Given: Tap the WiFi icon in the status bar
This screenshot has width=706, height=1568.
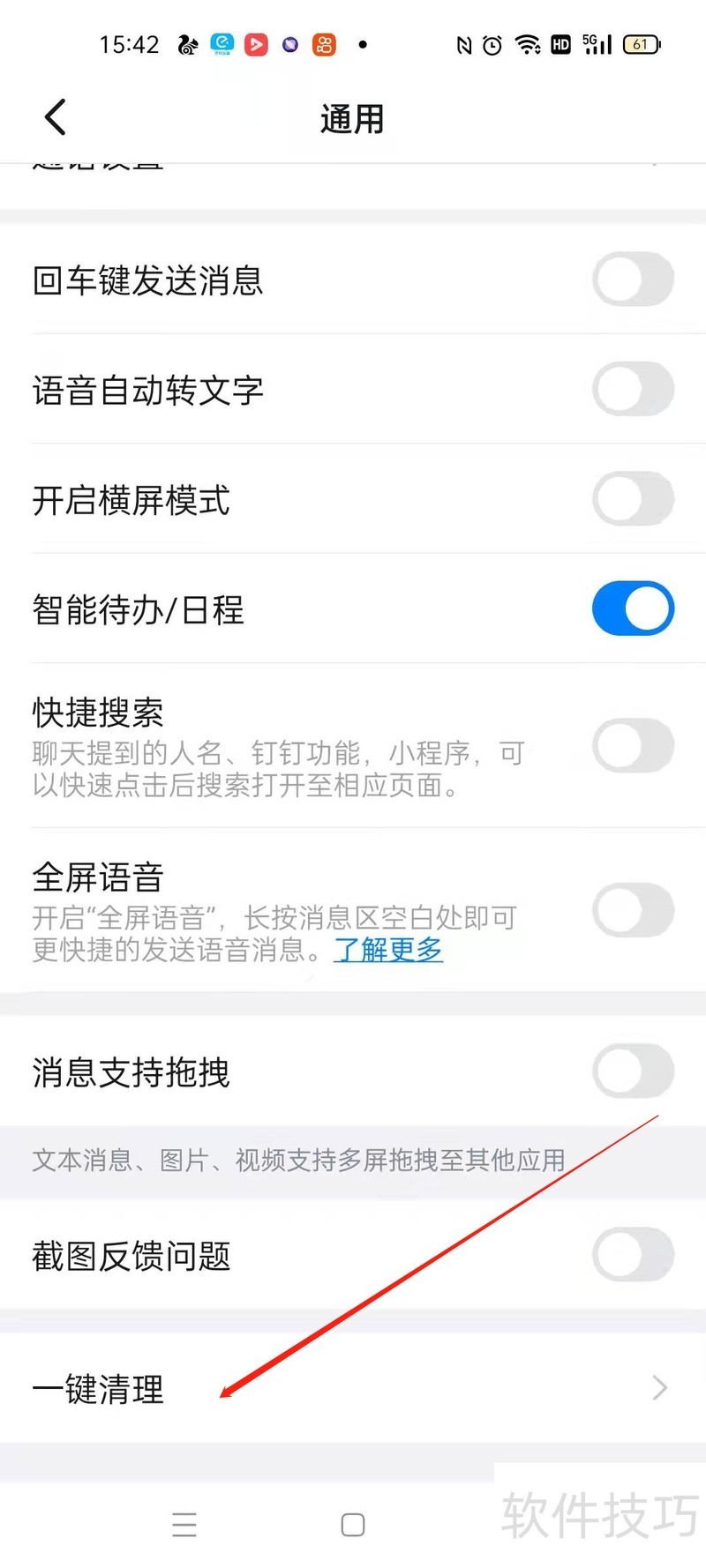Looking at the screenshot, I should coord(527,44).
